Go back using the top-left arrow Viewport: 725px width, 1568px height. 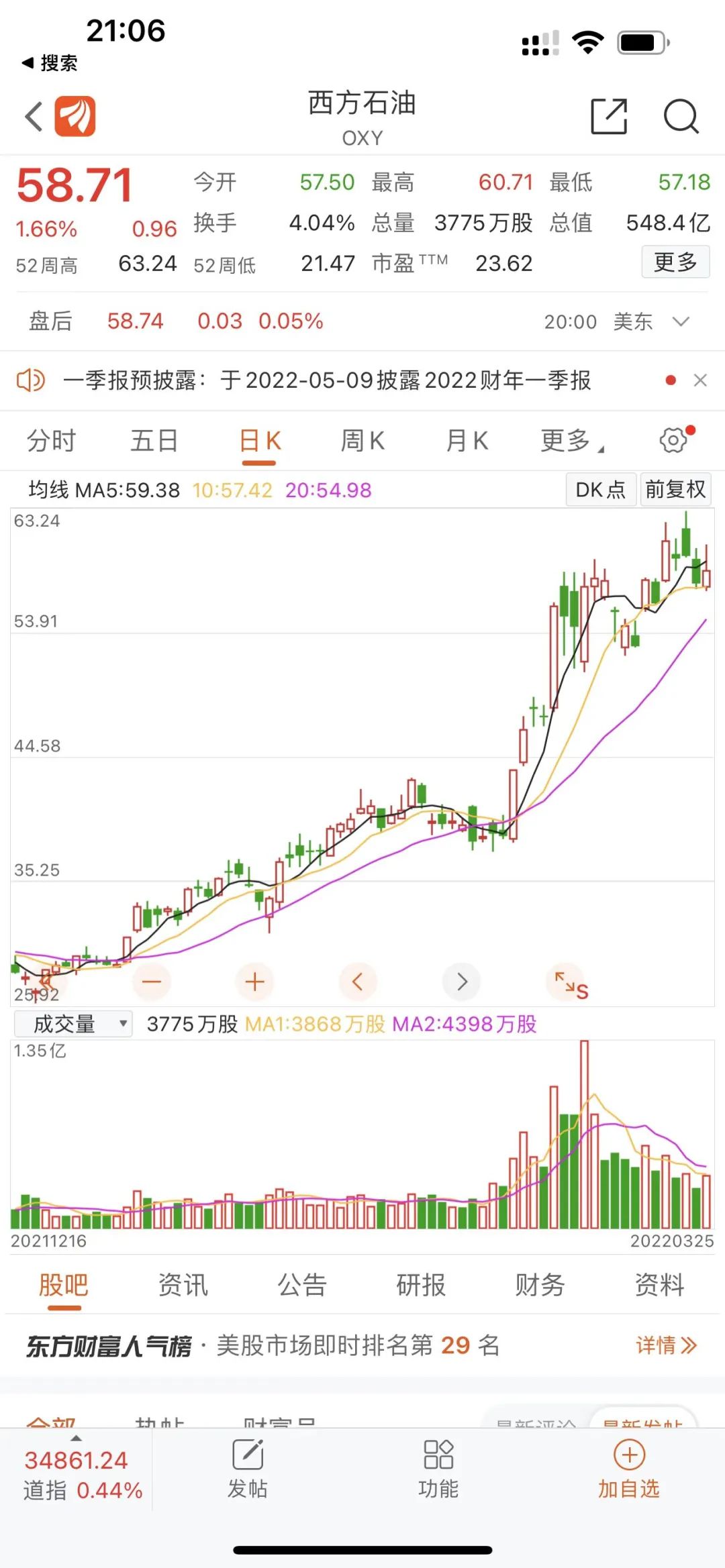pos(34,116)
